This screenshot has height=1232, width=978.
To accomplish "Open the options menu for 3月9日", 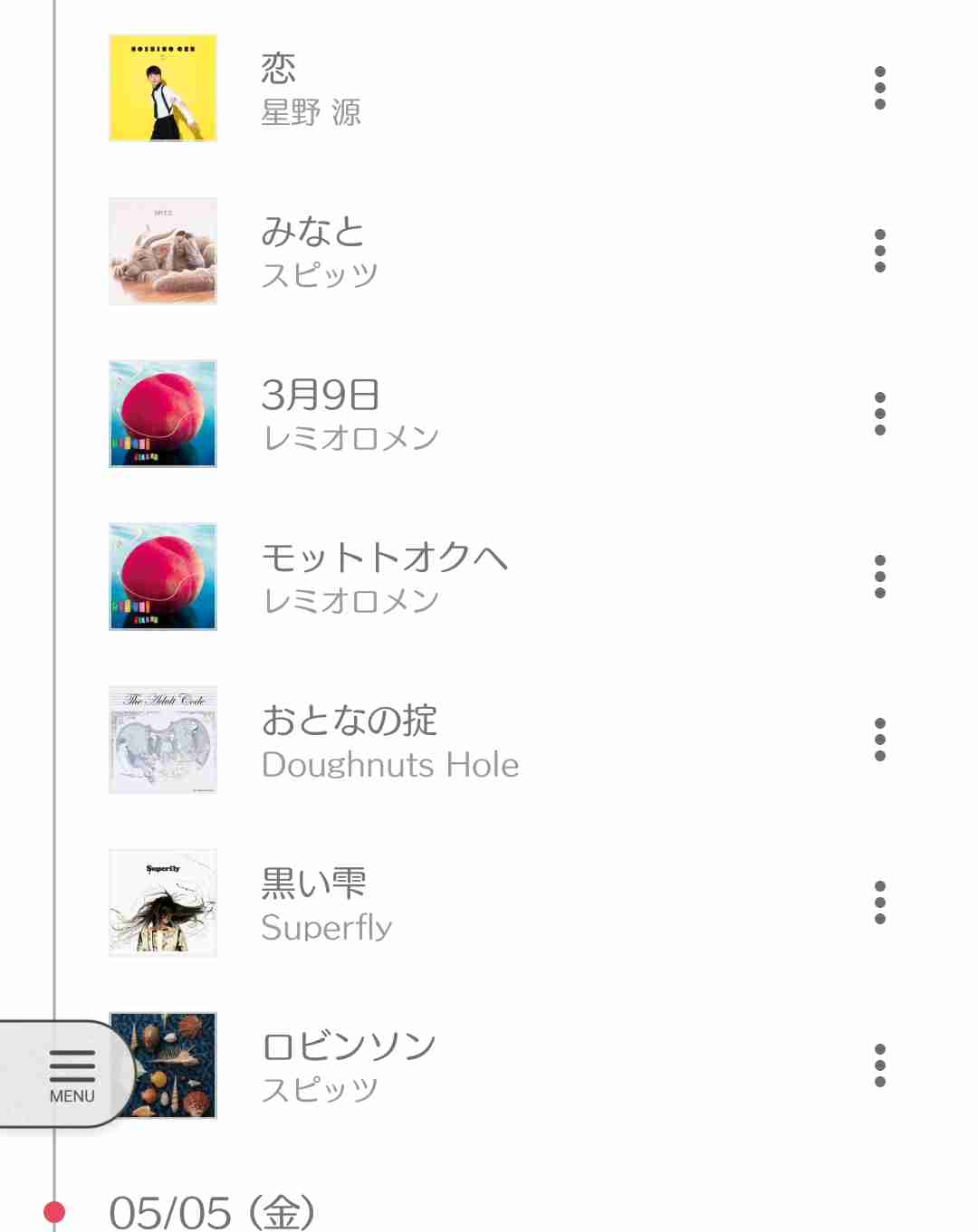I will (x=879, y=415).
